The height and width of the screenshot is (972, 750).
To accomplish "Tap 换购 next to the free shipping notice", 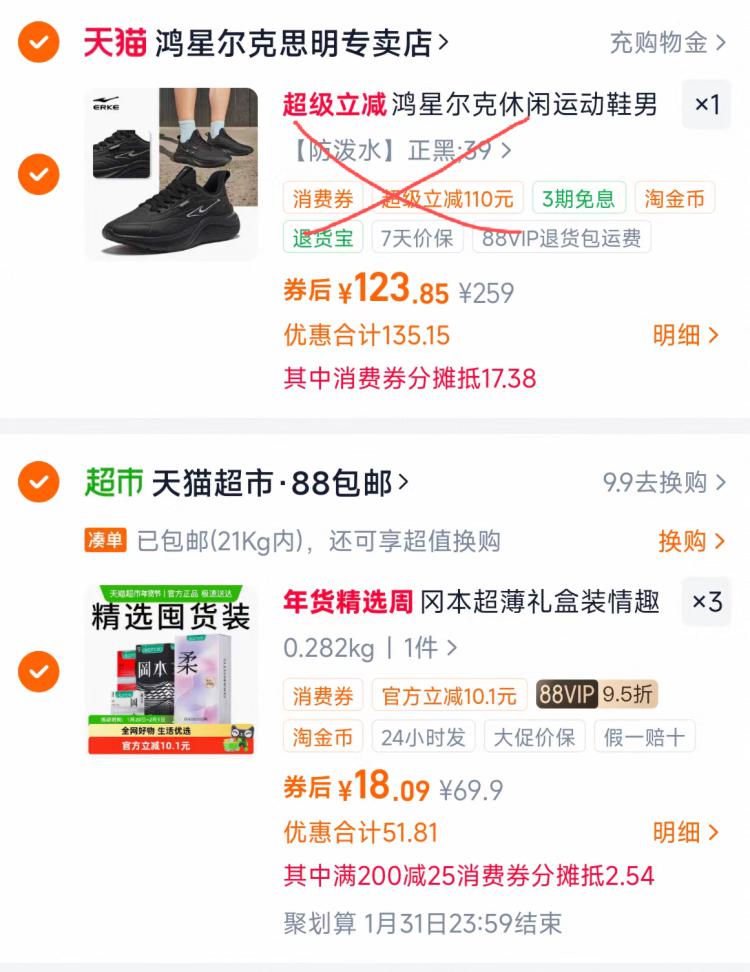I will click(x=691, y=541).
